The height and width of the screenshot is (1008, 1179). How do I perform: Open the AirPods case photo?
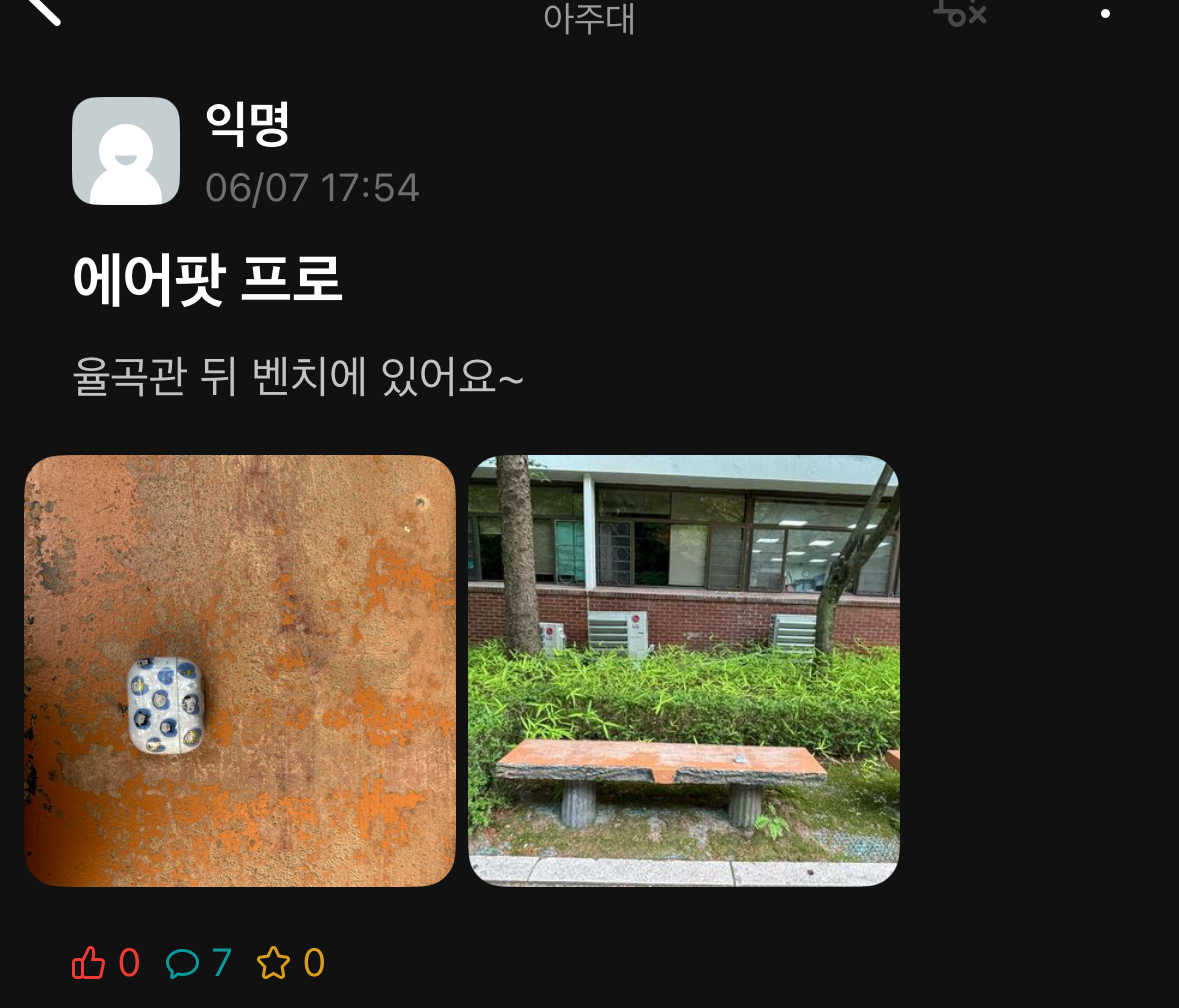click(x=240, y=671)
